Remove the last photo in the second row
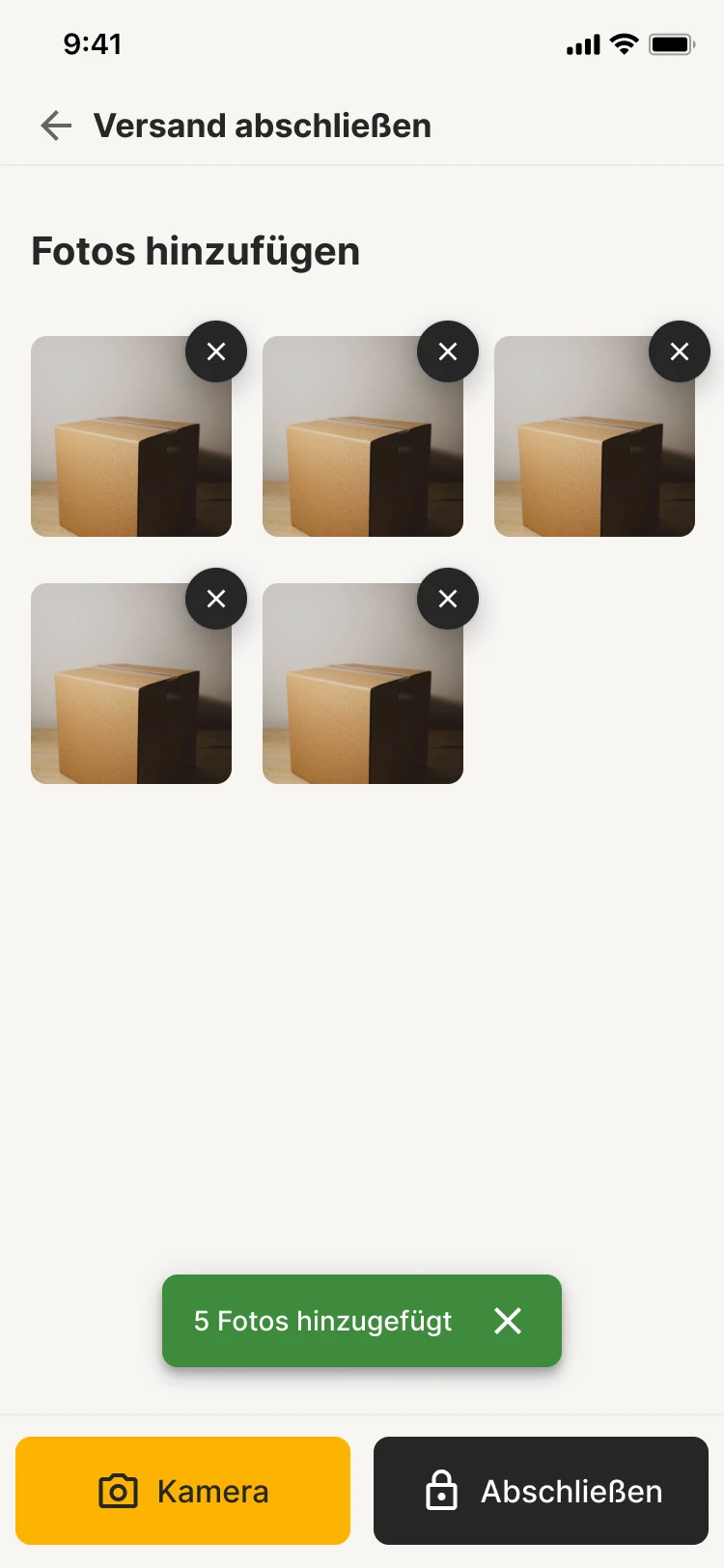Image resolution: width=724 pixels, height=1568 pixels. coord(448,599)
